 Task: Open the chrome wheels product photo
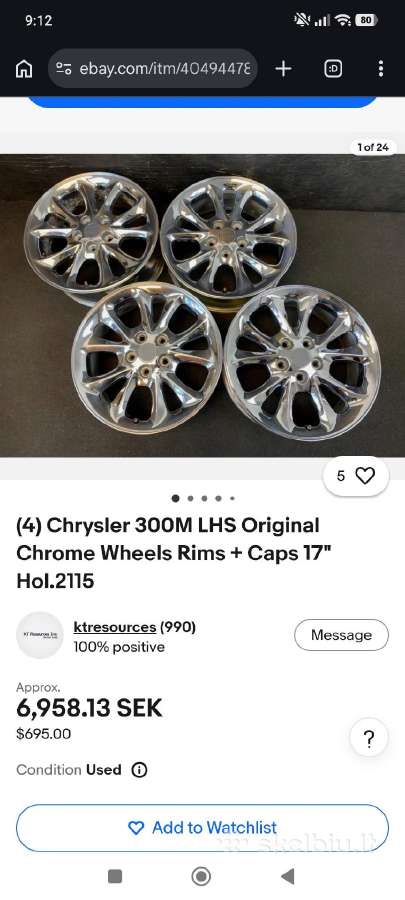[x=202, y=305]
